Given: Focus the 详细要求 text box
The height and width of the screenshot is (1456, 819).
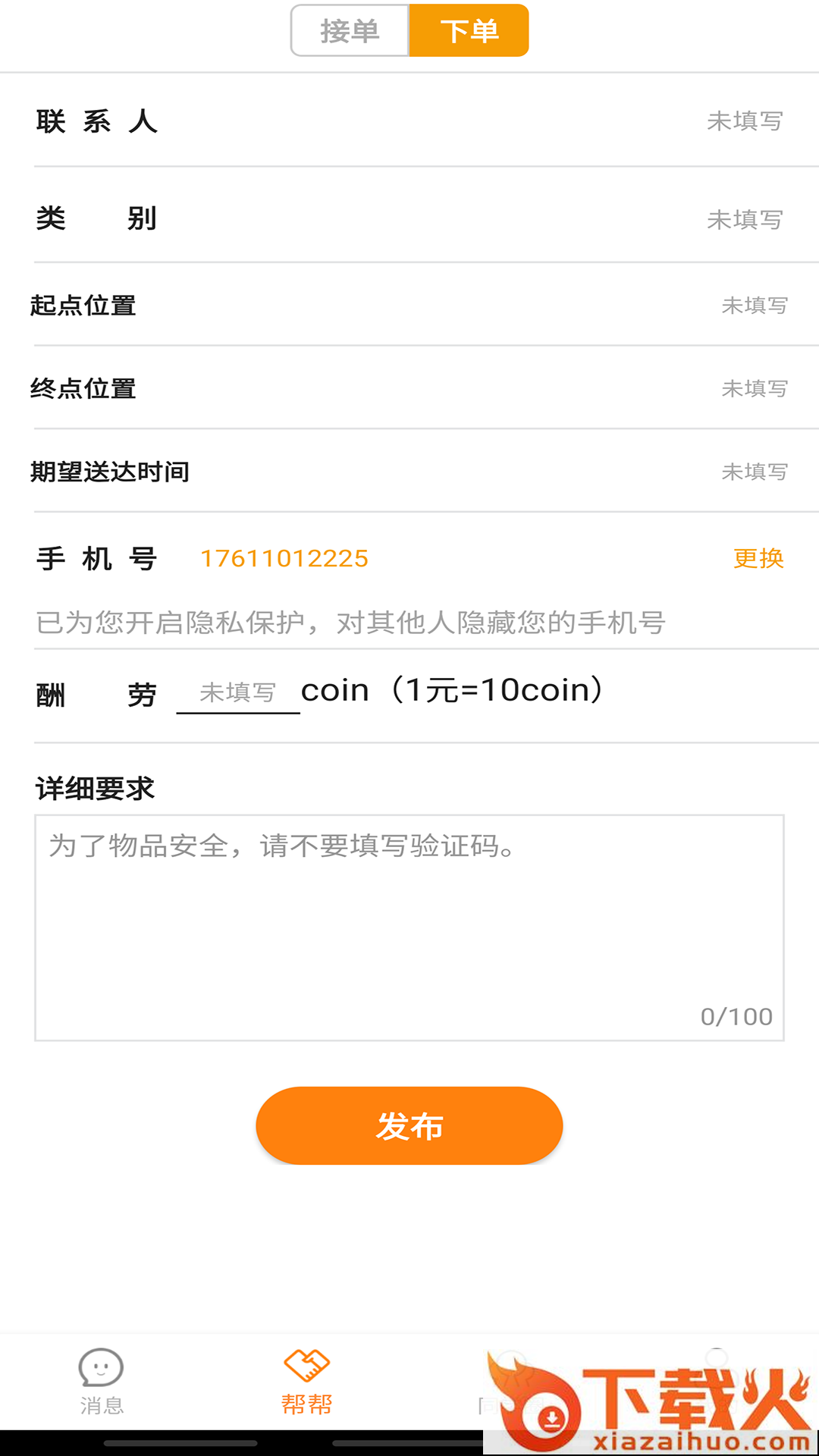Looking at the screenshot, I should 409,927.
